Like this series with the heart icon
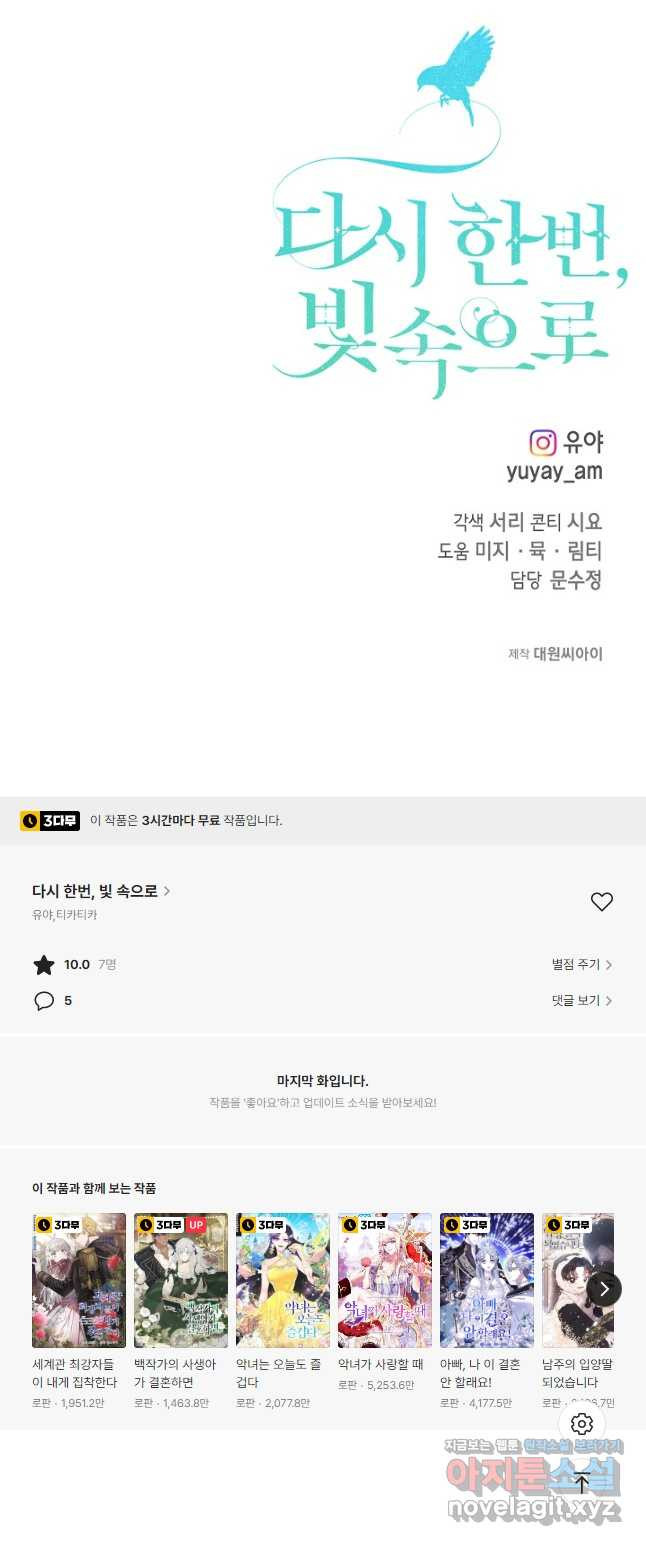The image size is (646, 1546). point(601,901)
